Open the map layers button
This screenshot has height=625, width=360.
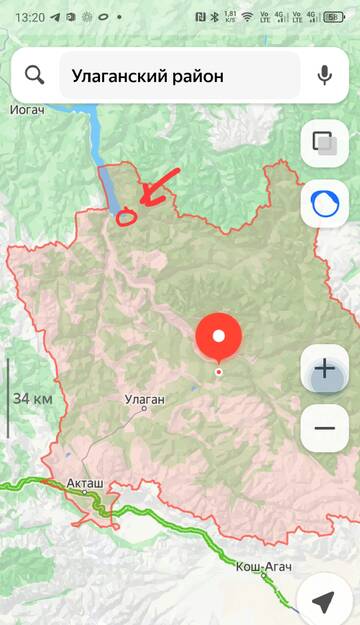(325, 143)
